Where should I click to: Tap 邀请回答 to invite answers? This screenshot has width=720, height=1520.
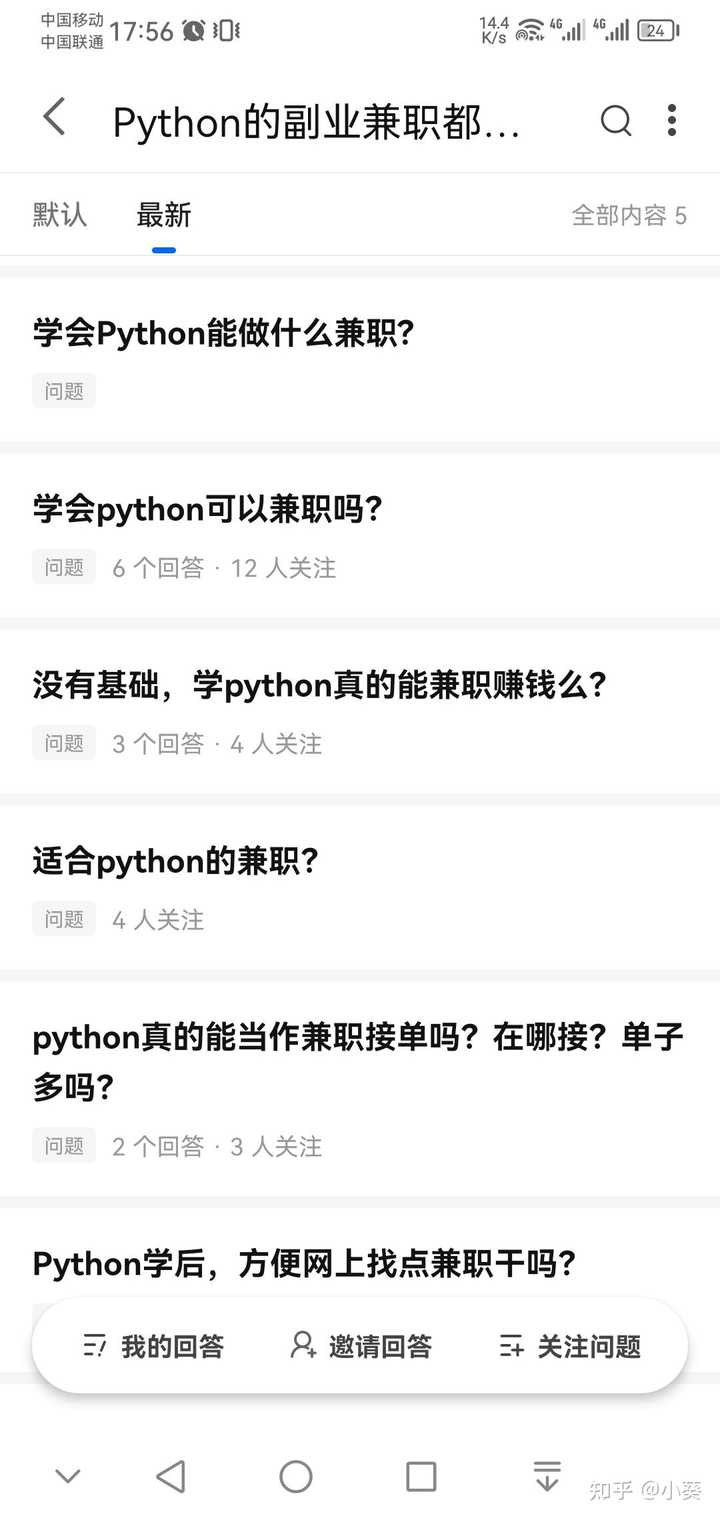click(x=363, y=1347)
